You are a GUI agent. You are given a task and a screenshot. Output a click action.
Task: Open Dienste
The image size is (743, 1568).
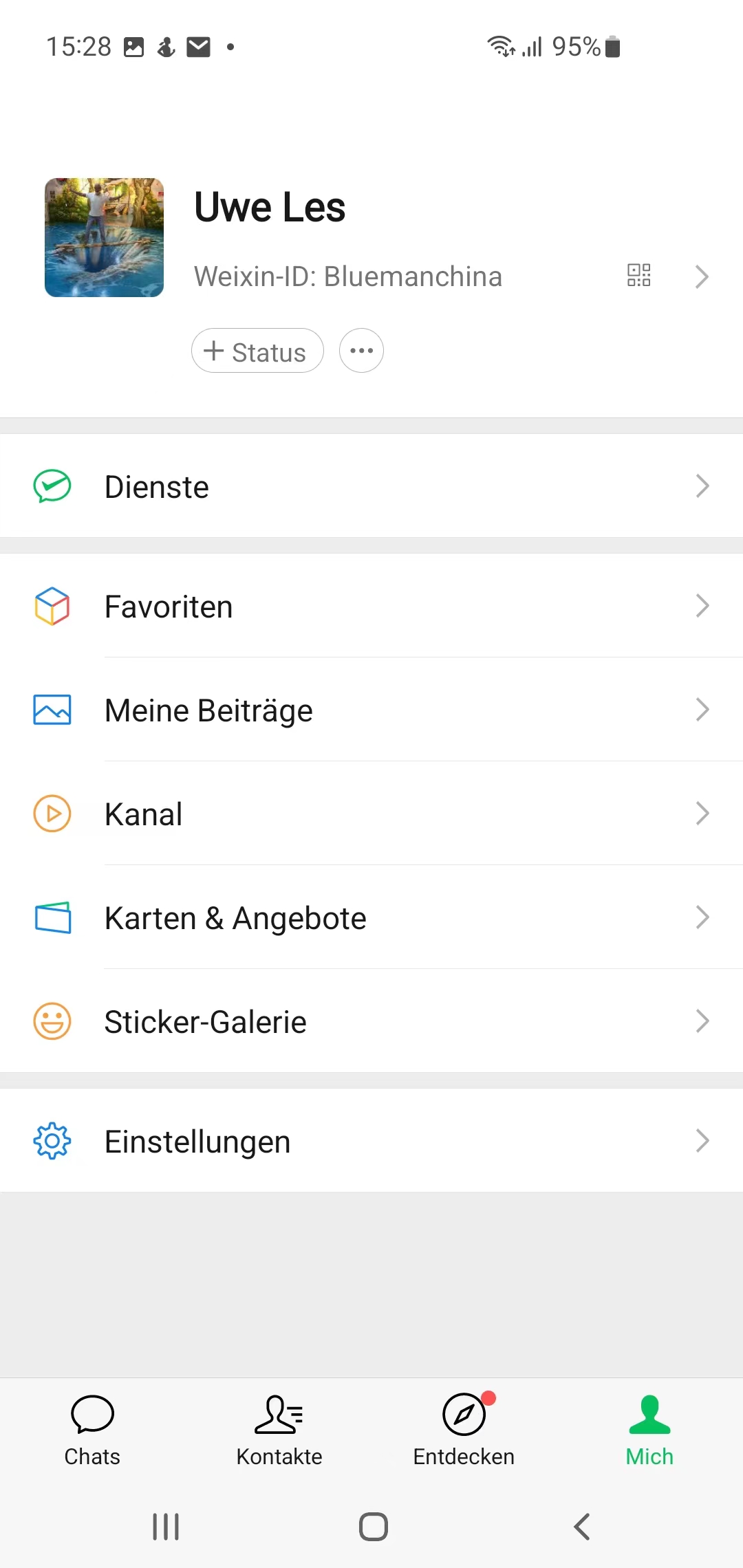point(371,486)
